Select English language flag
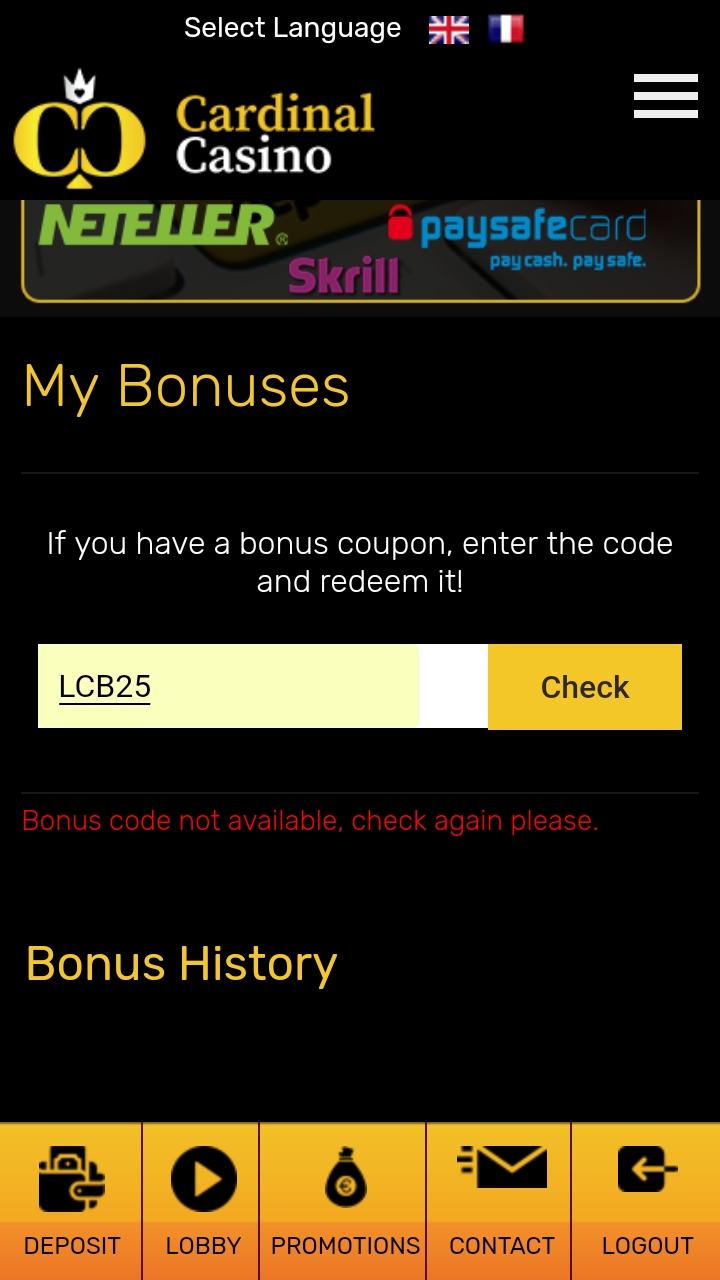This screenshot has height=1280, width=720. [x=448, y=29]
